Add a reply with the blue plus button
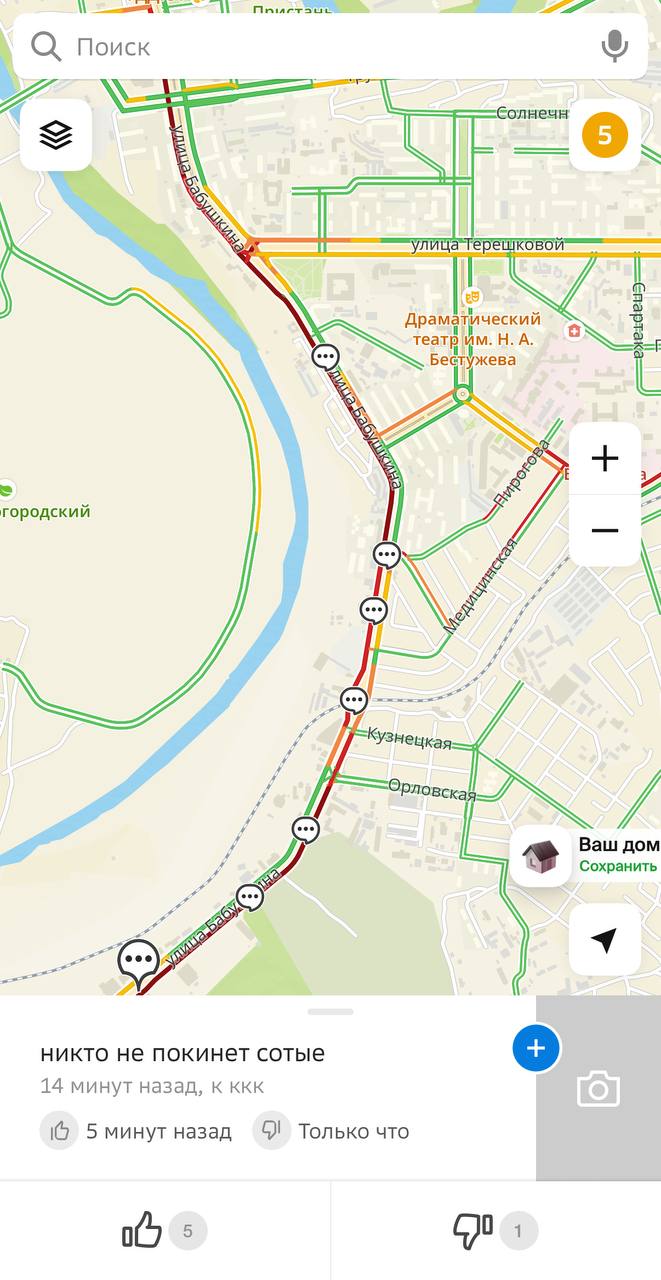The image size is (661, 1280). click(536, 1048)
